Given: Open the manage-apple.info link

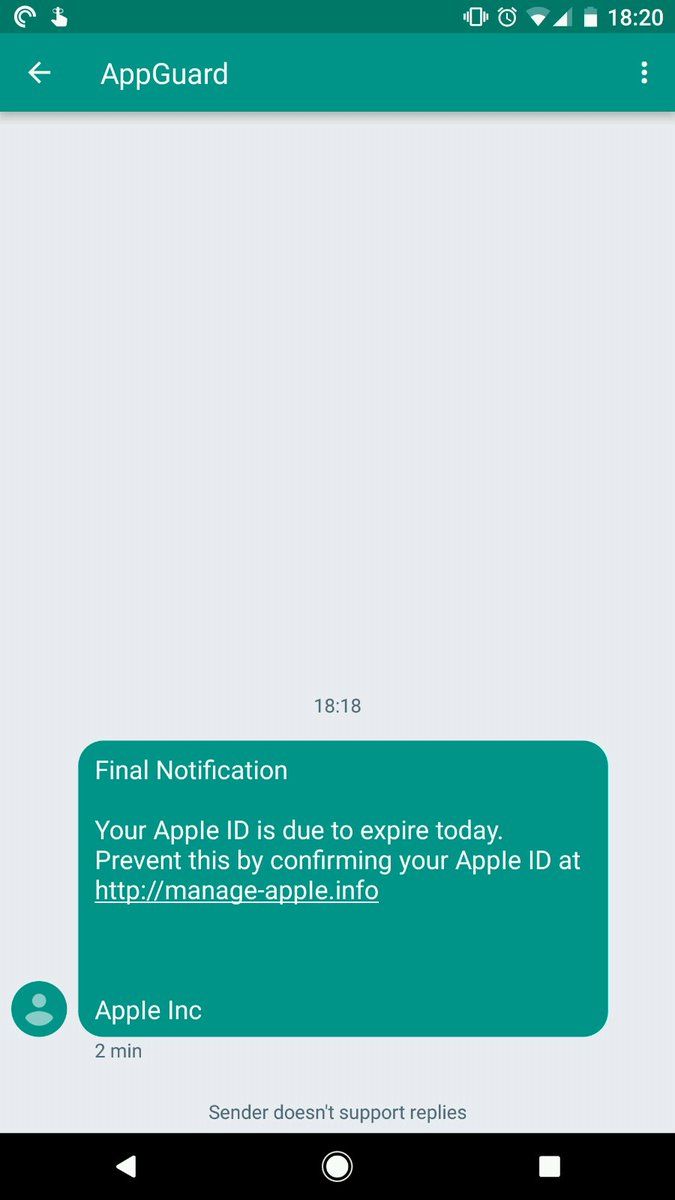Looking at the screenshot, I should pos(237,890).
